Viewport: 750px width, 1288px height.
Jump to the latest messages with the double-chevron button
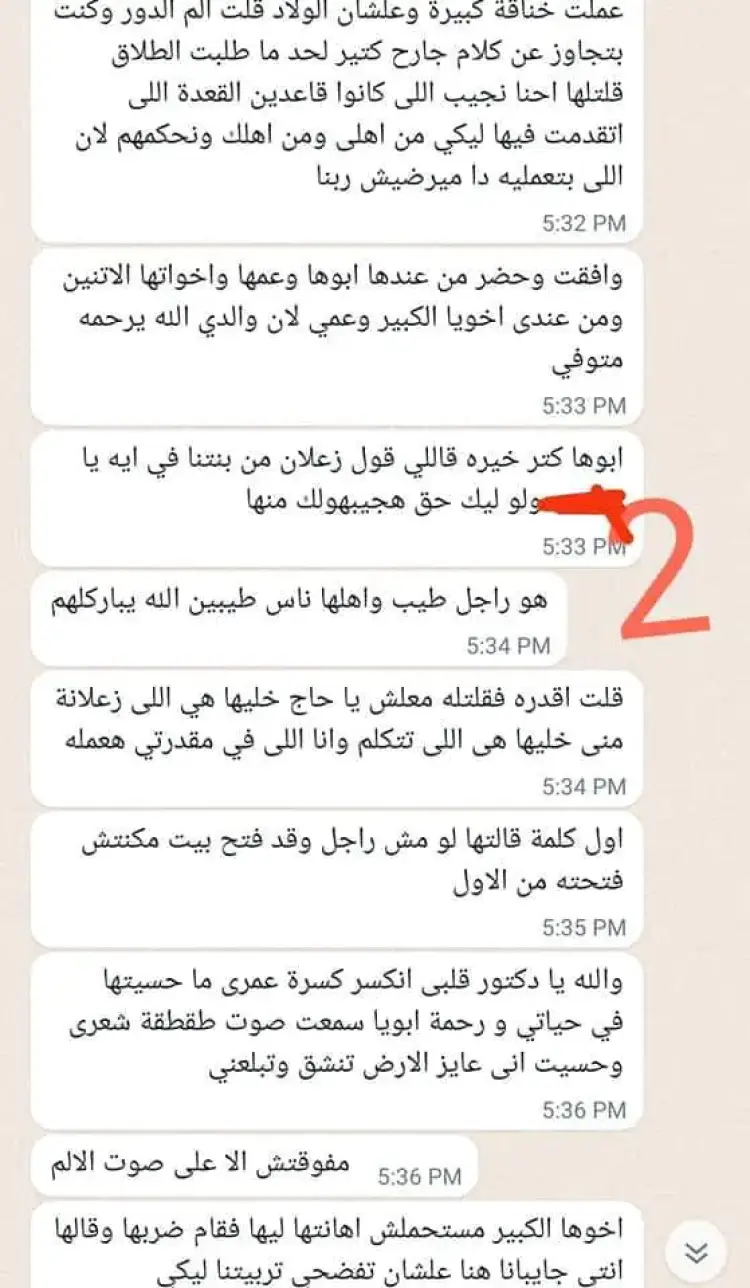[x=696, y=1251]
